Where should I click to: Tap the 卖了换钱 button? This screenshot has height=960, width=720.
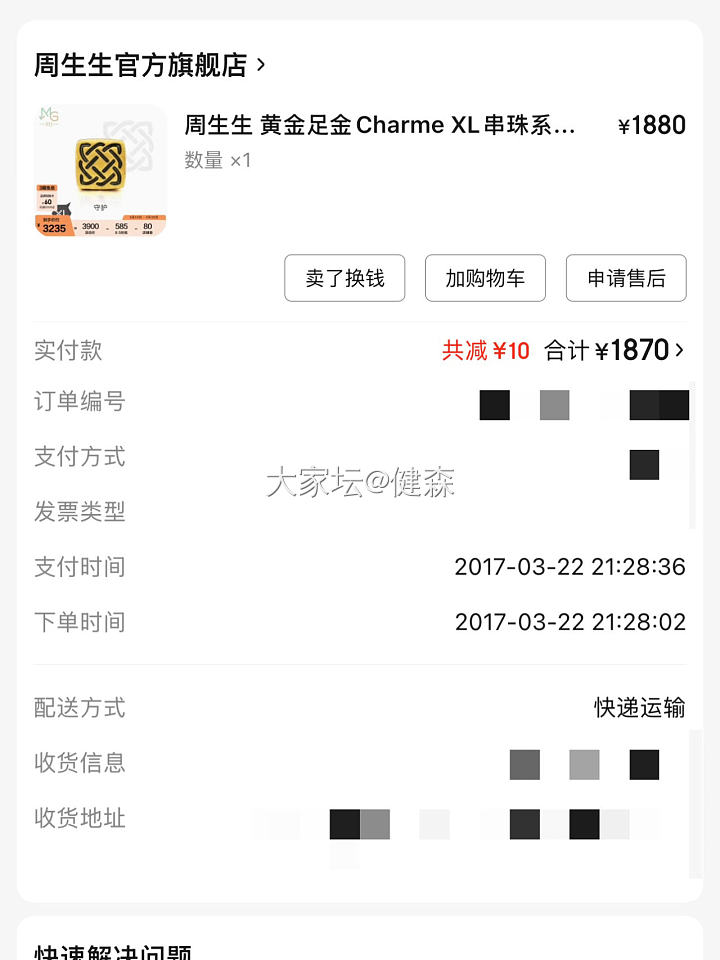tap(344, 278)
